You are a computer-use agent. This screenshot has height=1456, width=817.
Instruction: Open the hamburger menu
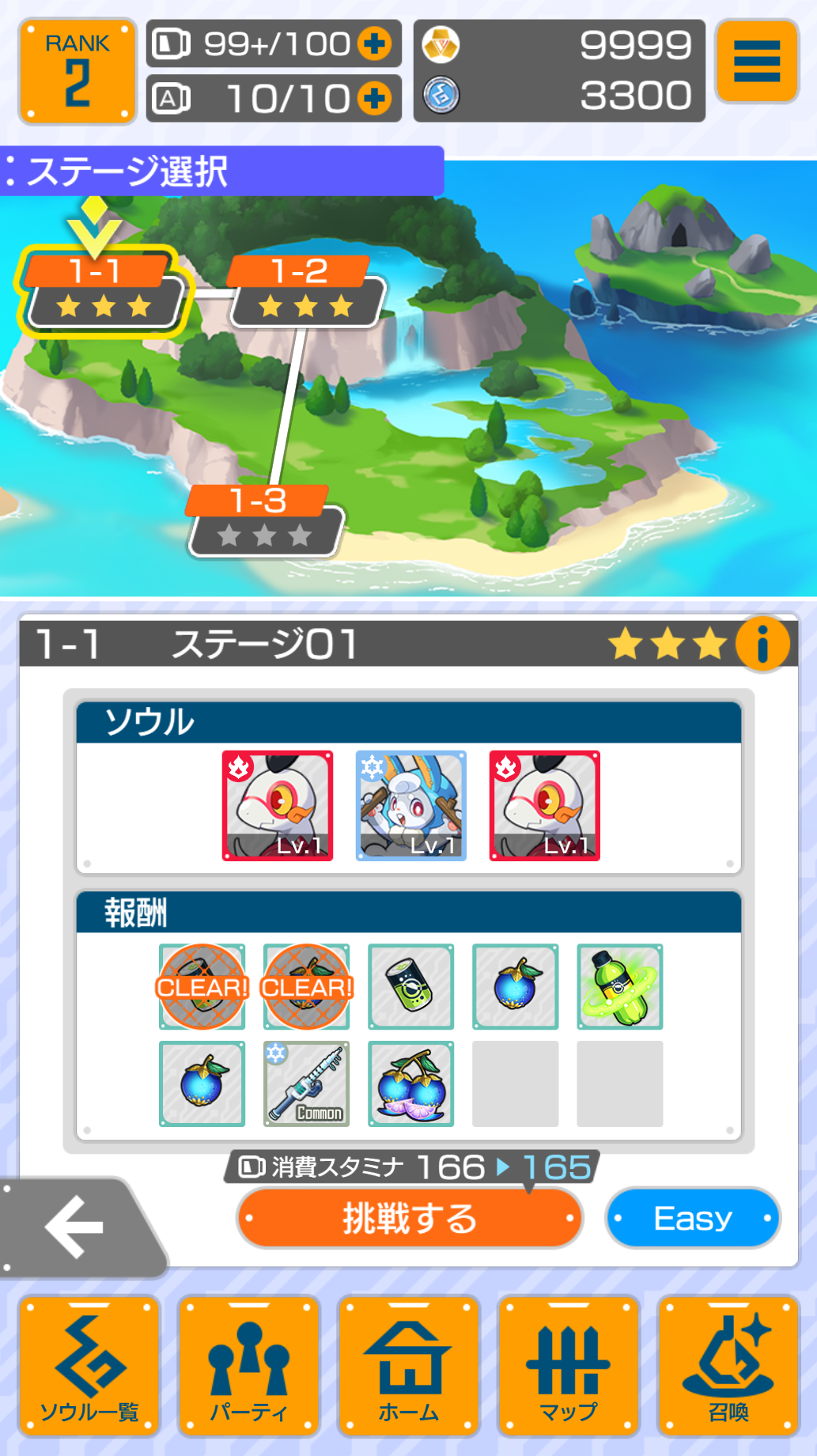(757, 62)
